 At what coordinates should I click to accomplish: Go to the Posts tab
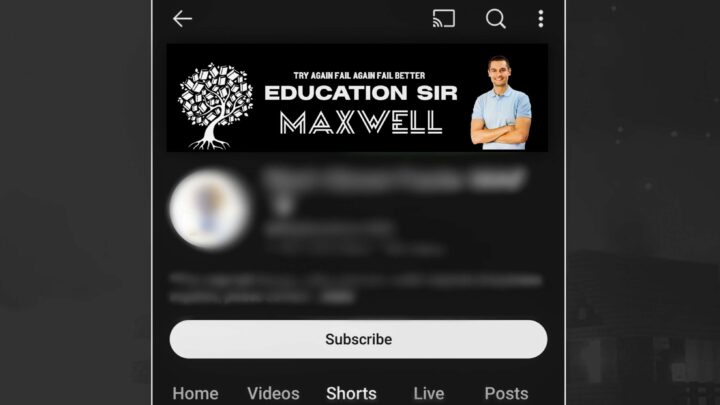tap(506, 393)
